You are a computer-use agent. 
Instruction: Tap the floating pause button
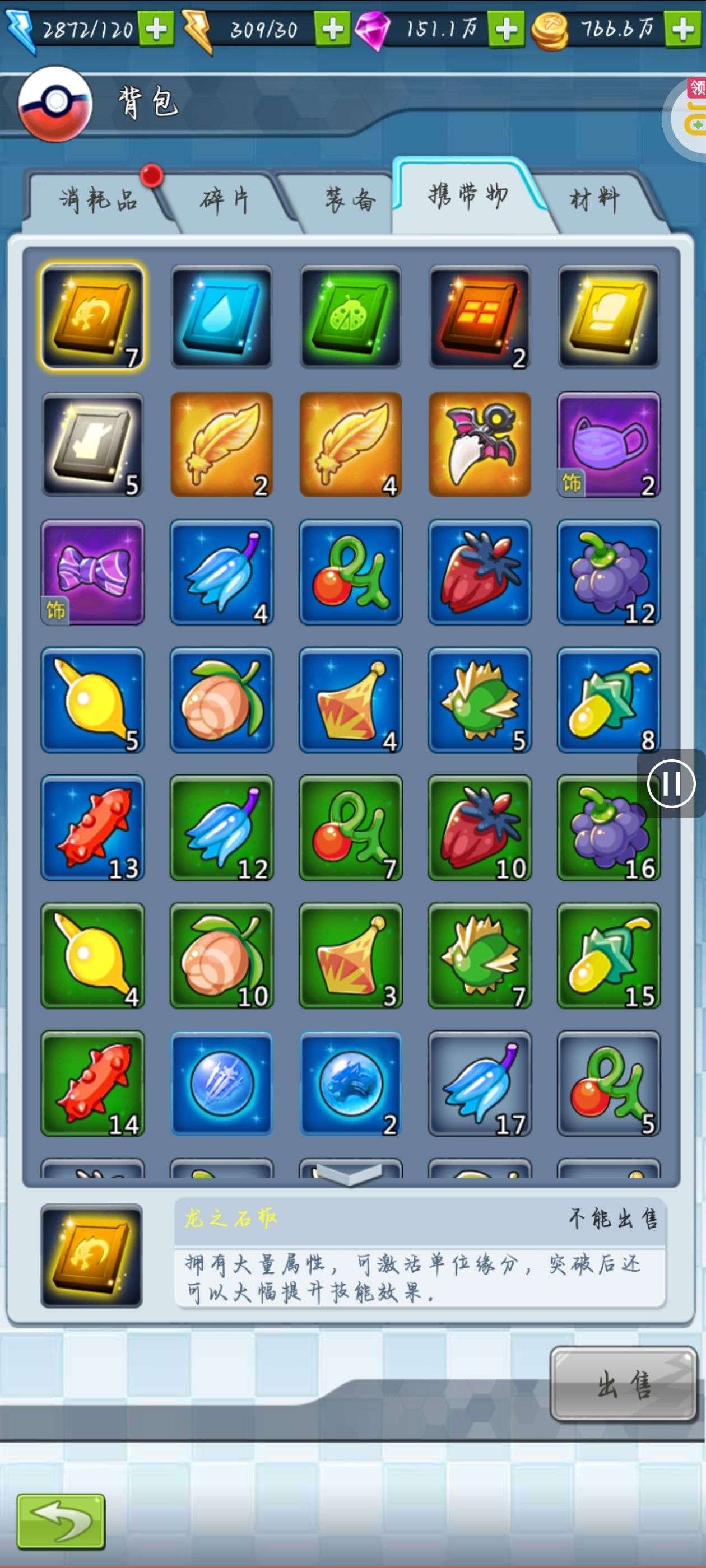pos(671,783)
